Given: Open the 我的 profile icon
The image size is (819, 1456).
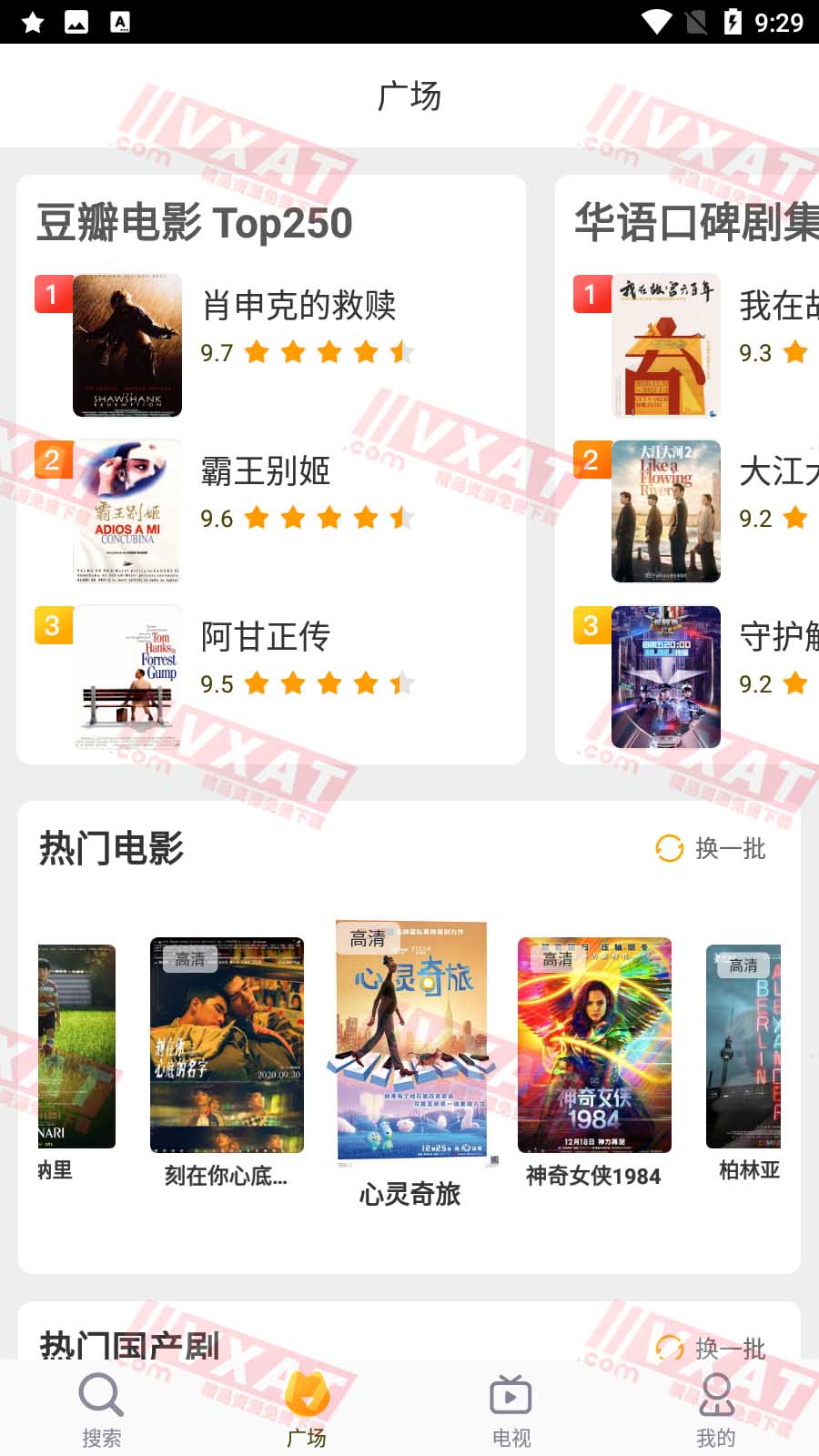Looking at the screenshot, I should click(x=715, y=1395).
